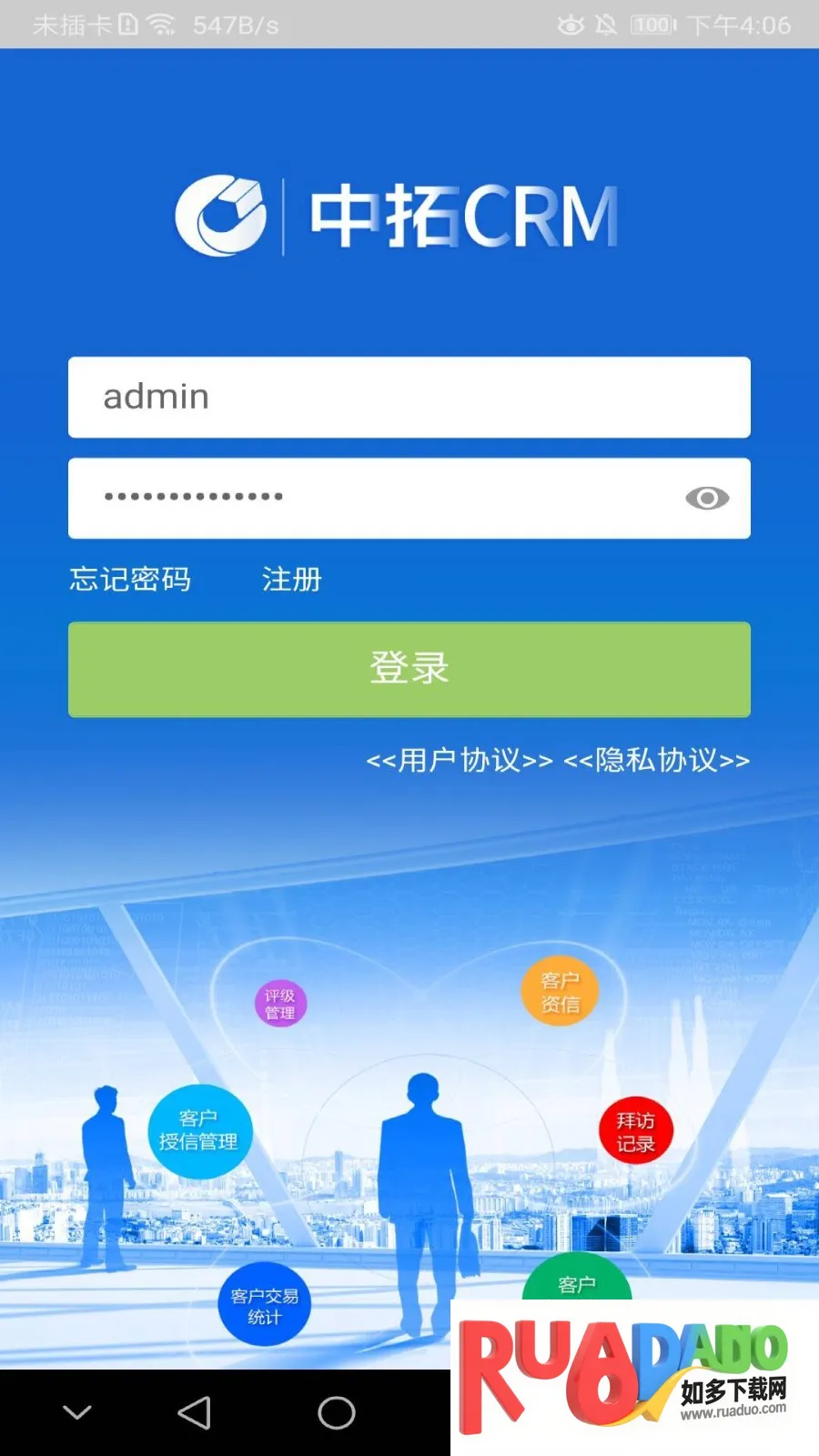Image resolution: width=819 pixels, height=1456 pixels.
Task: Hide the navigation bar with the down chevron
Action: click(77, 1412)
